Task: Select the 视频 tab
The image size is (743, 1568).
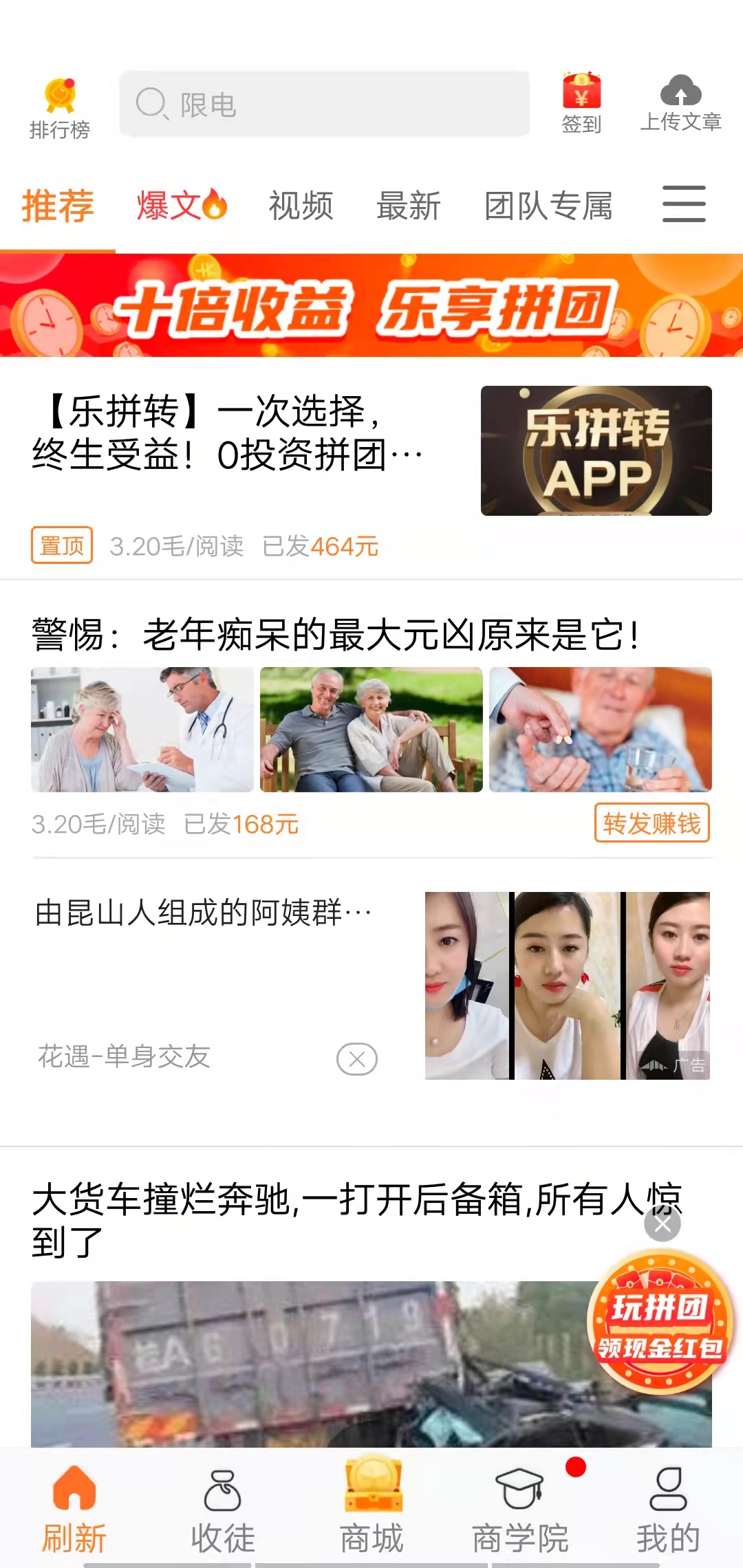Action: click(x=301, y=205)
